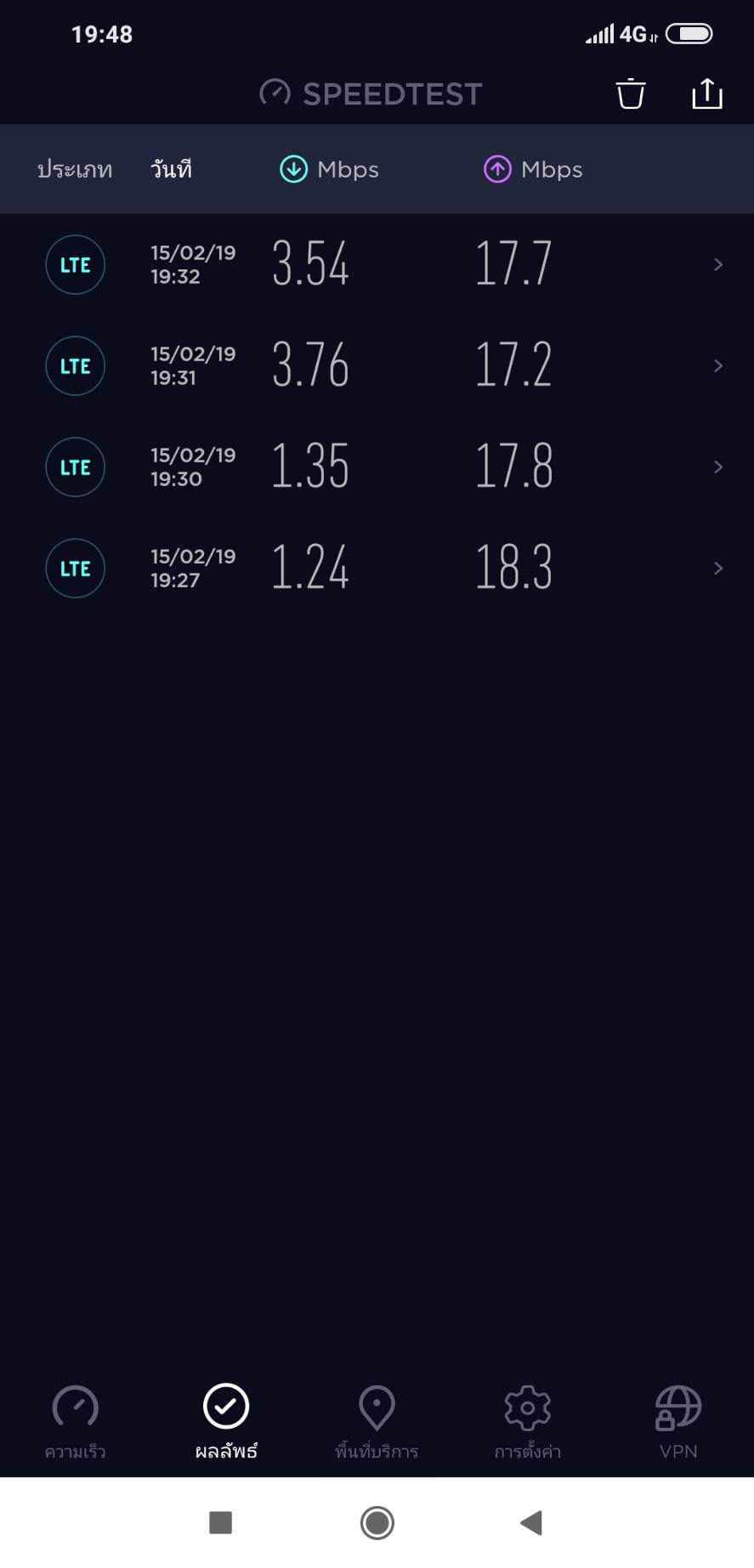754x1568 pixels.
Task: Tap the system back button
Action: [x=531, y=1522]
